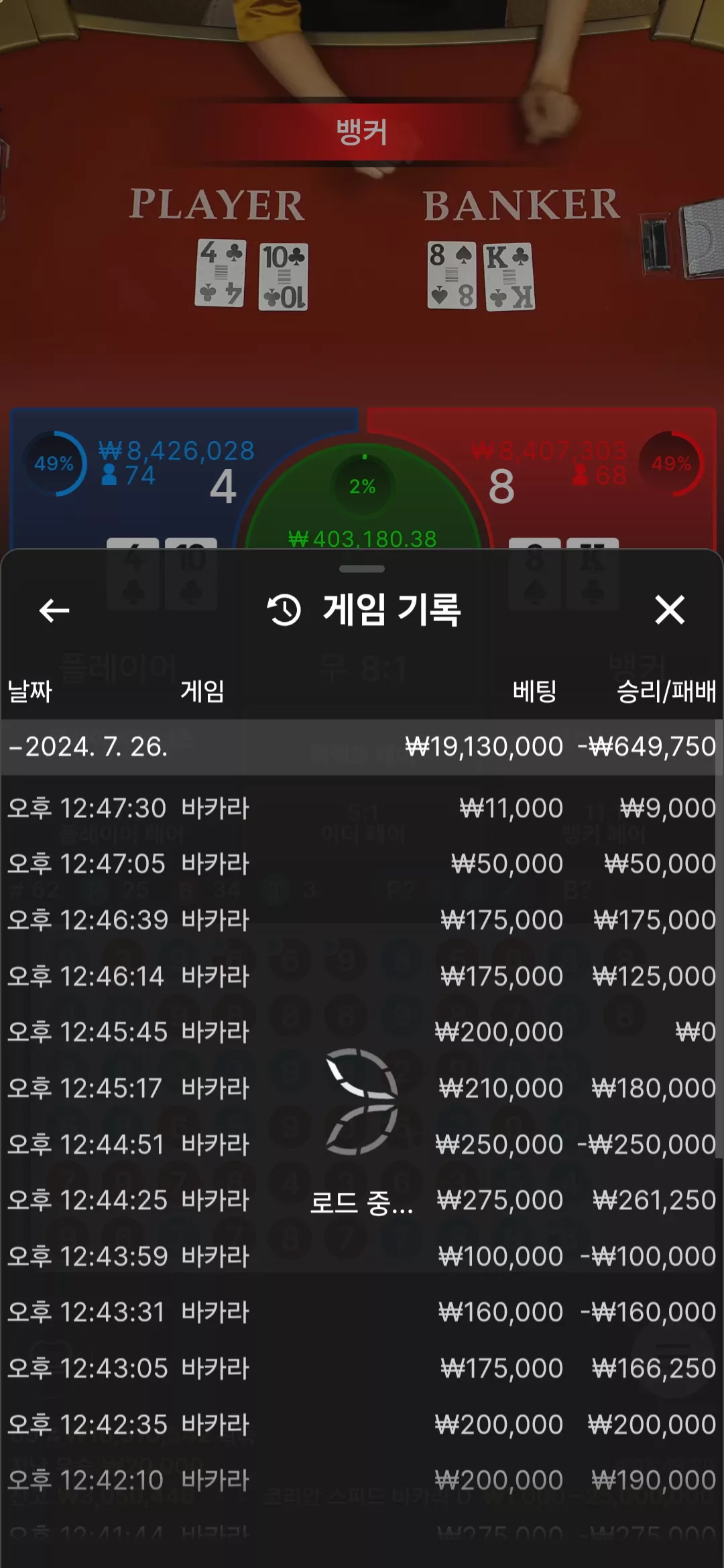Tap the drag handle atop the history sheet

click(x=362, y=569)
